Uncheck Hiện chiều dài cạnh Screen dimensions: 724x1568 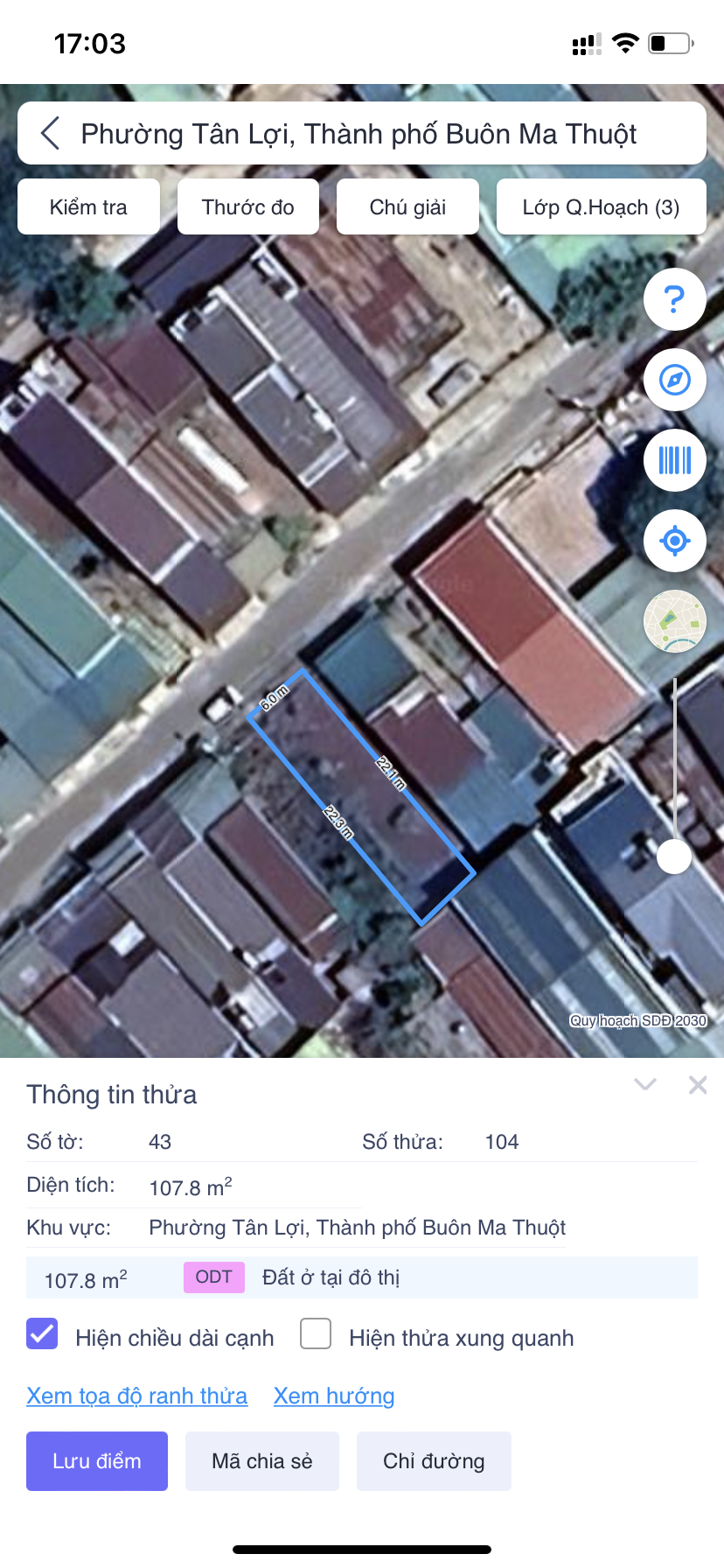pyautogui.click(x=42, y=1333)
